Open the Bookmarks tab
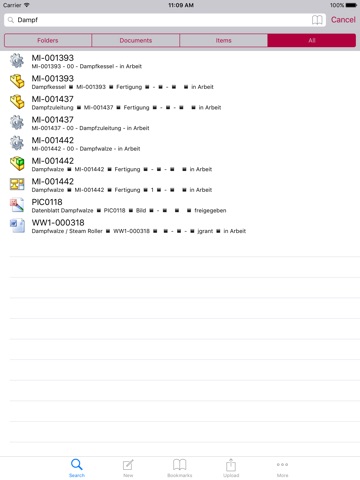The image size is (360, 480). point(180,468)
